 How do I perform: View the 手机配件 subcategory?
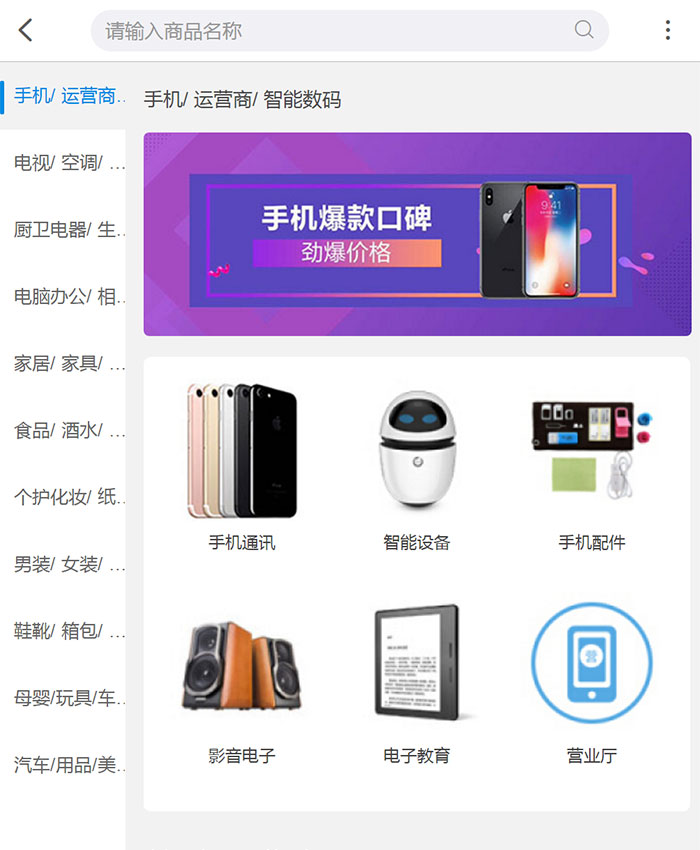coord(591,465)
